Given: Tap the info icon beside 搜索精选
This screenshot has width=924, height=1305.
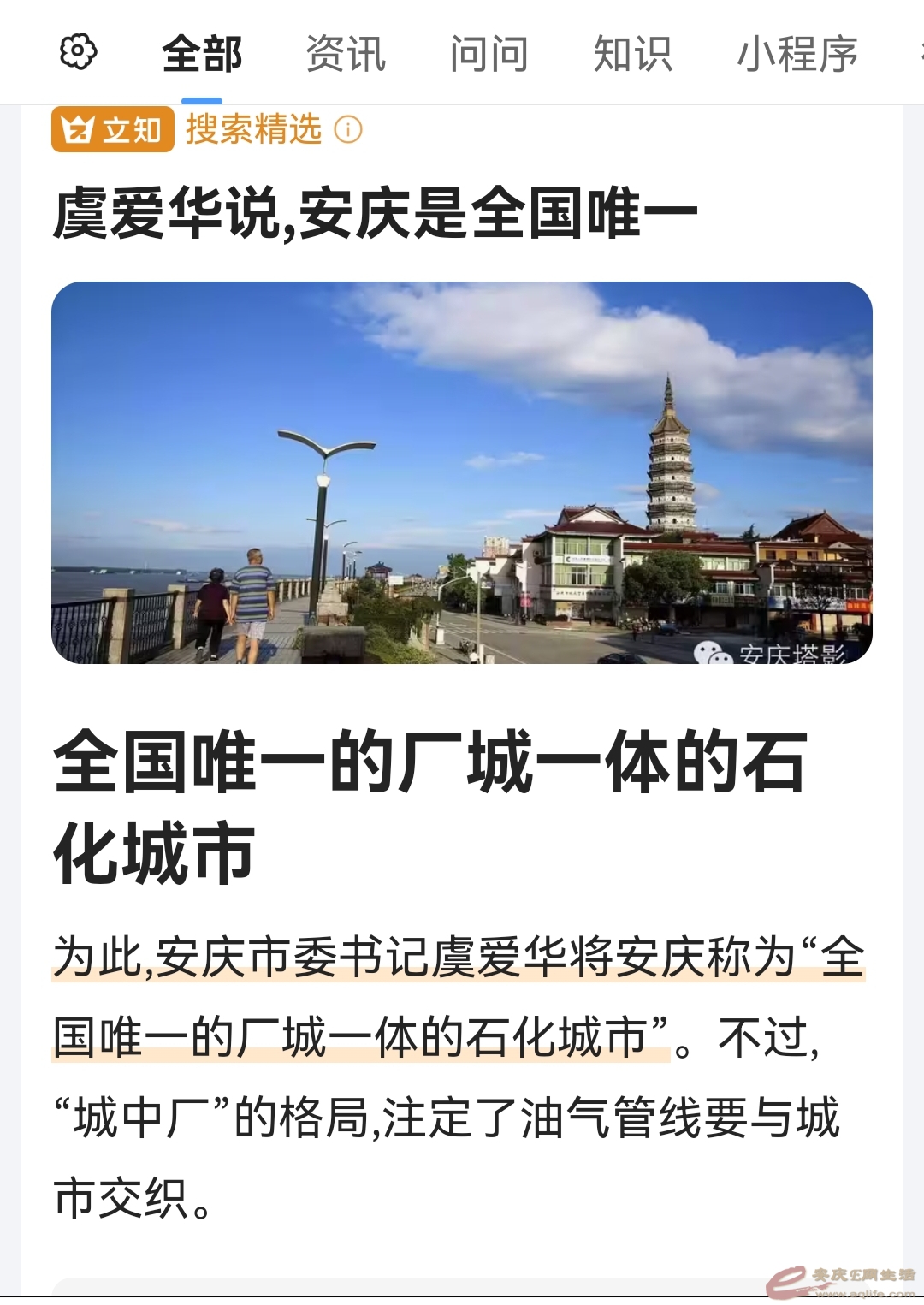Looking at the screenshot, I should (x=348, y=130).
